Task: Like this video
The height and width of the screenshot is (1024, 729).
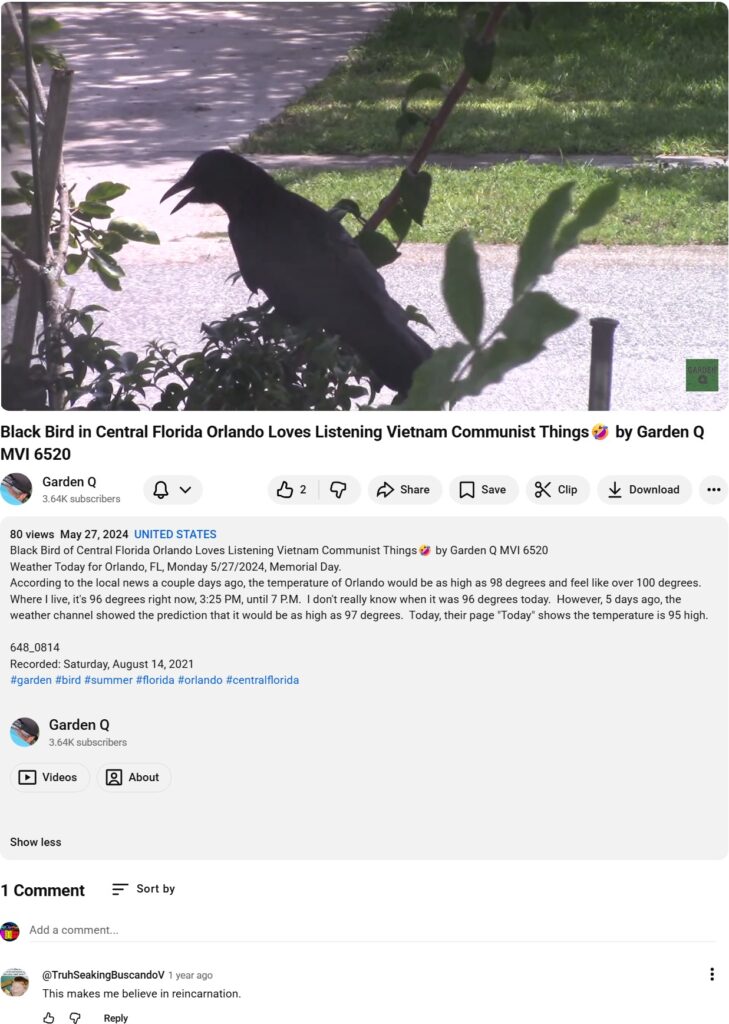Action: (292, 490)
